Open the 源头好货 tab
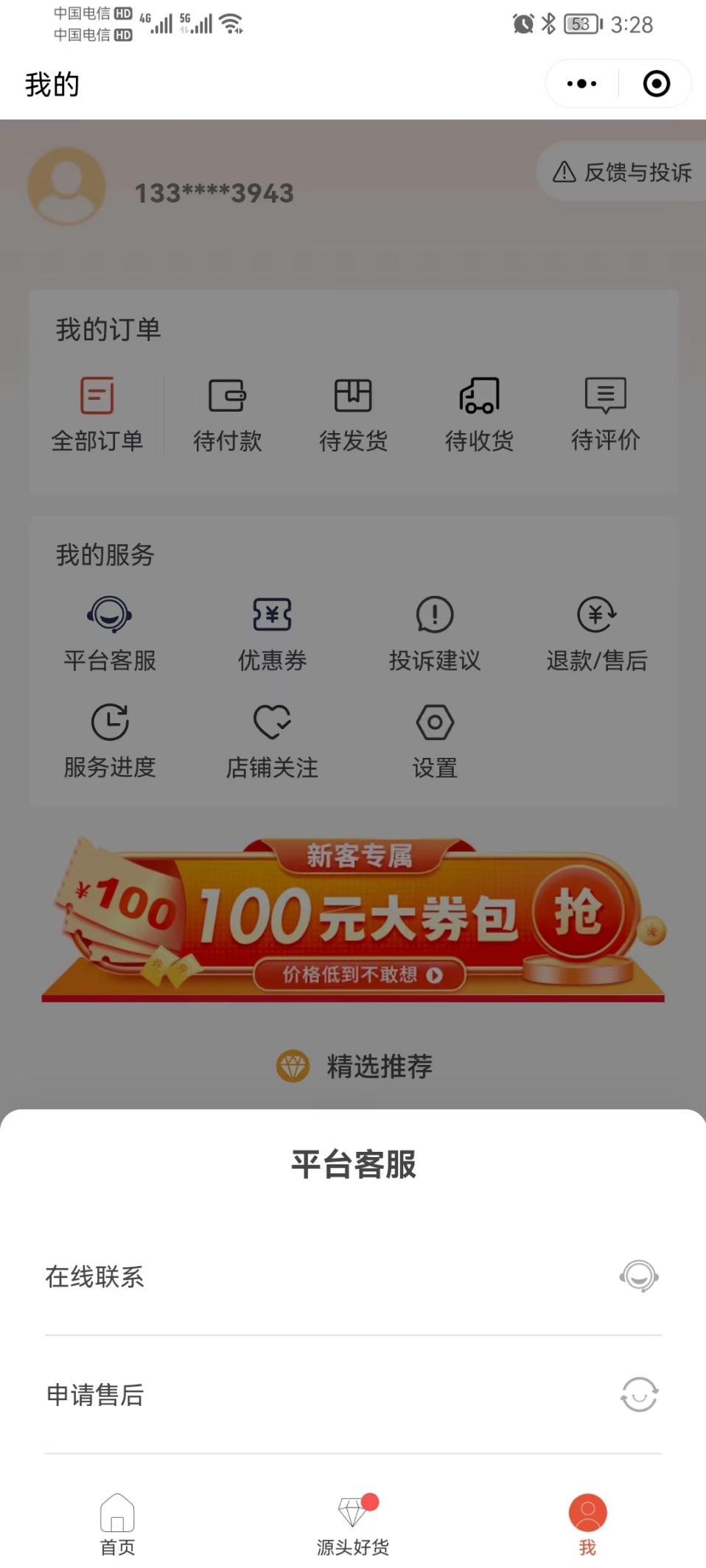This screenshot has height=1568, width=706. tap(353, 1524)
